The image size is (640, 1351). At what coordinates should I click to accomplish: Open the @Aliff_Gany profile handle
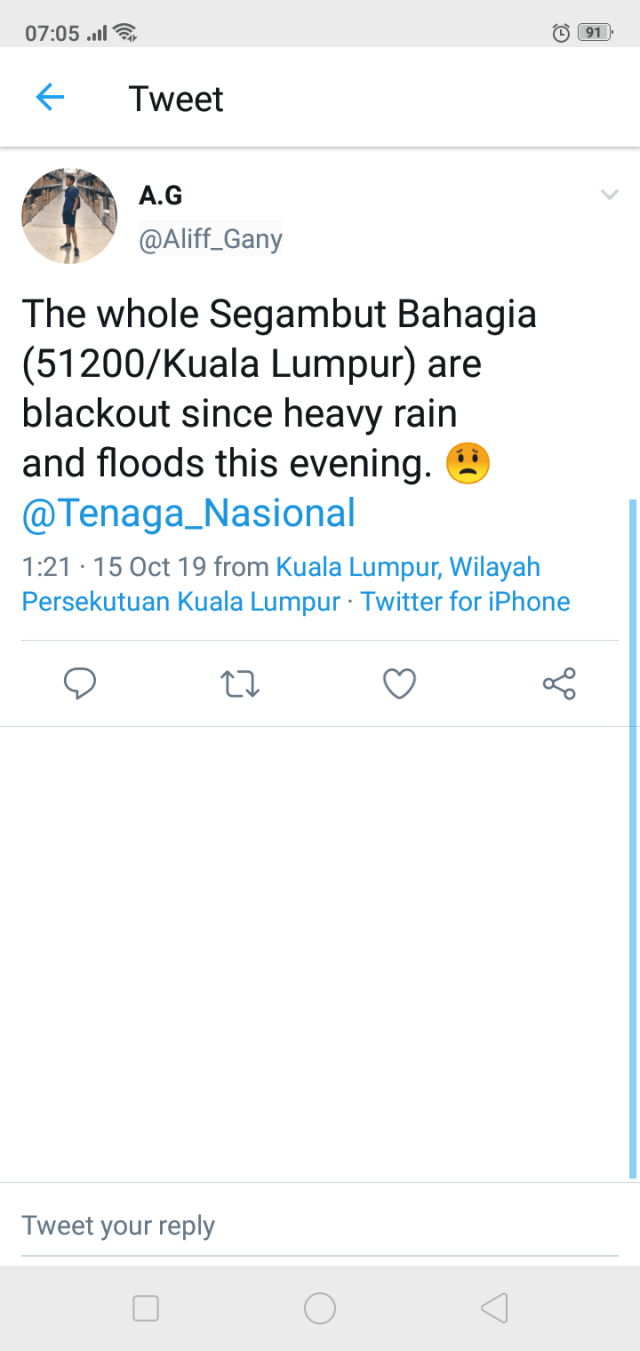click(x=210, y=240)
